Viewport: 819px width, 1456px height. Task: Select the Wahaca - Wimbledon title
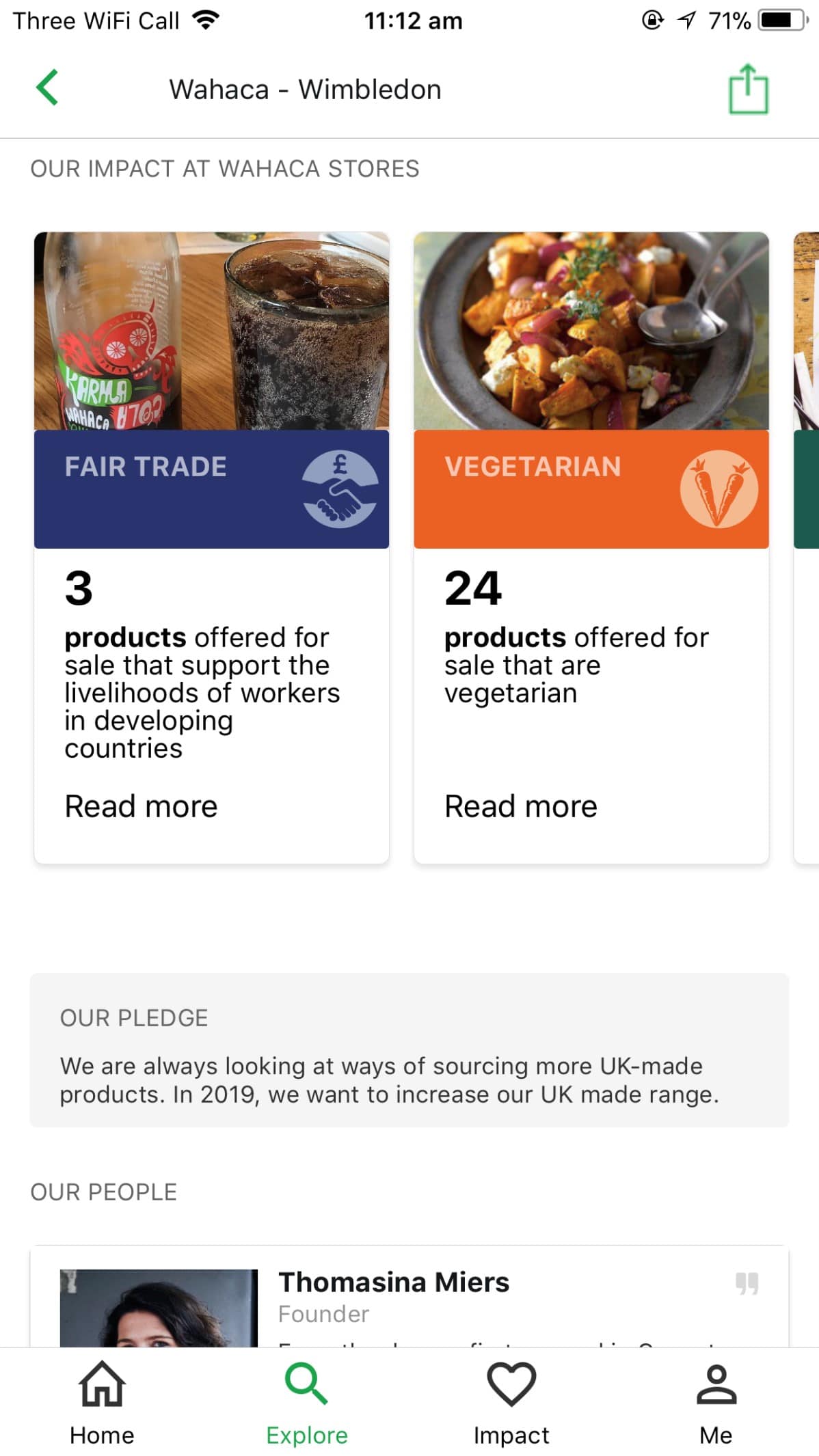pyautogui.click(x=306, y=89)
